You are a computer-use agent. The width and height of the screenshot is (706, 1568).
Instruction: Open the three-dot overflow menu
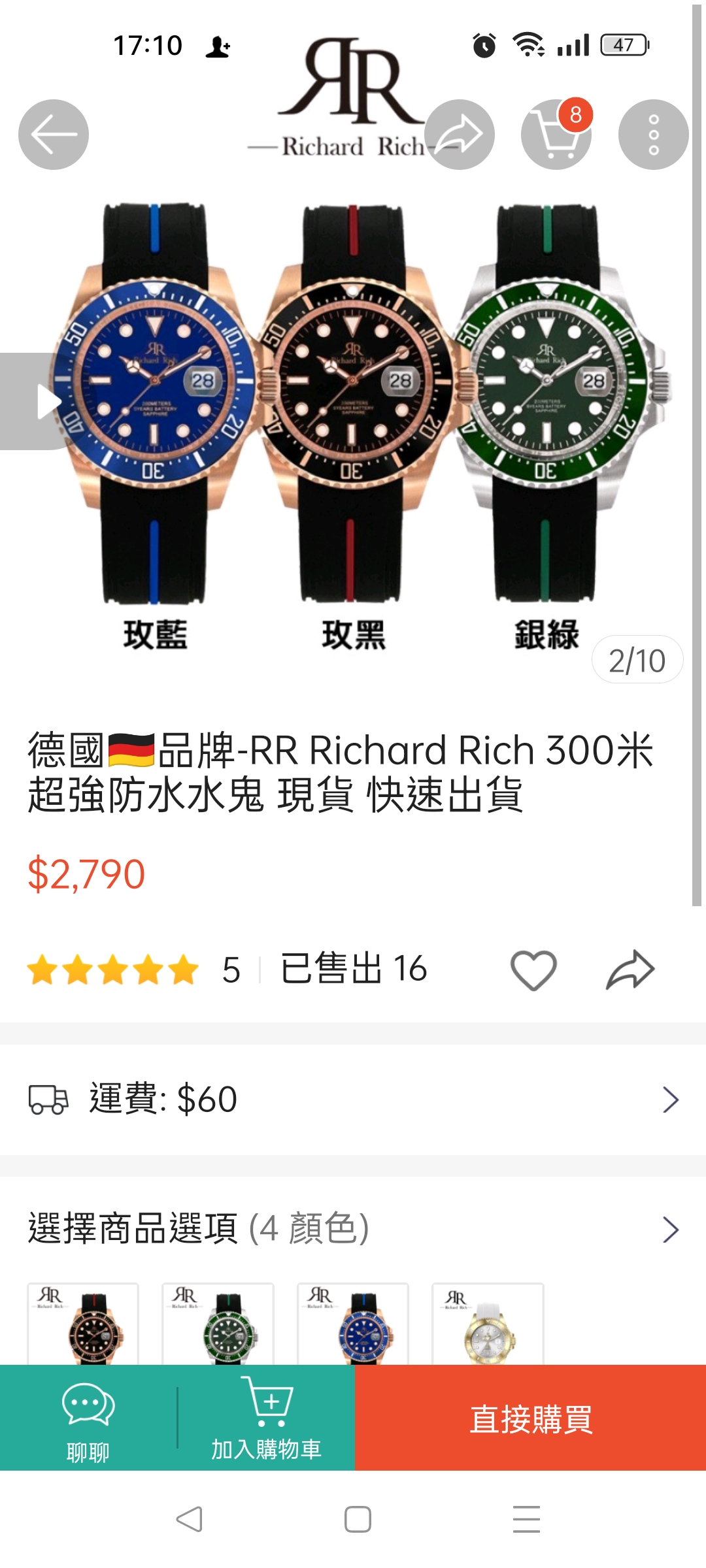pyautogui.click(x=653, y=135)
